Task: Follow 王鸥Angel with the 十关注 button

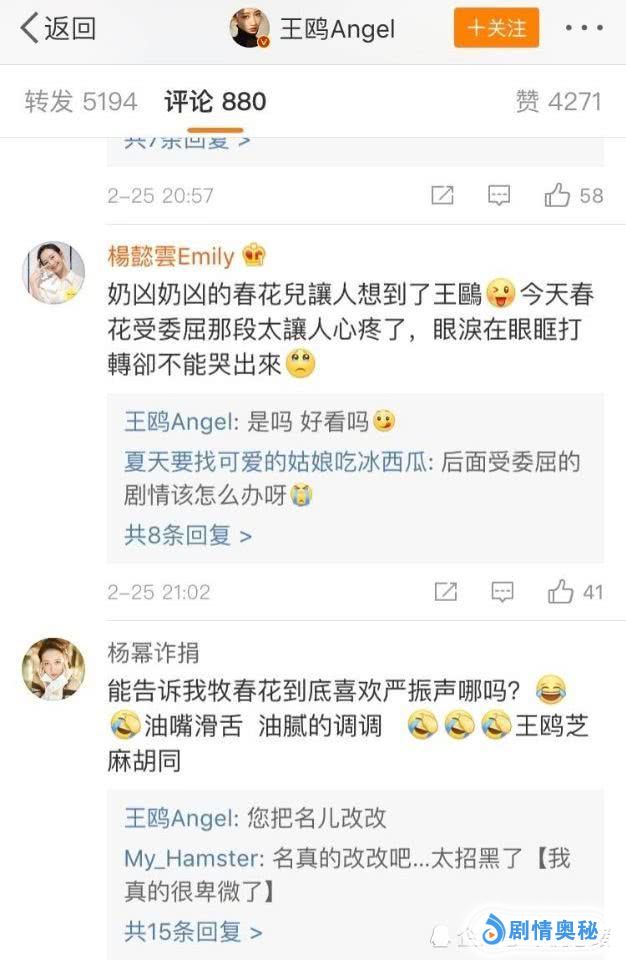Action: [496, 29]
